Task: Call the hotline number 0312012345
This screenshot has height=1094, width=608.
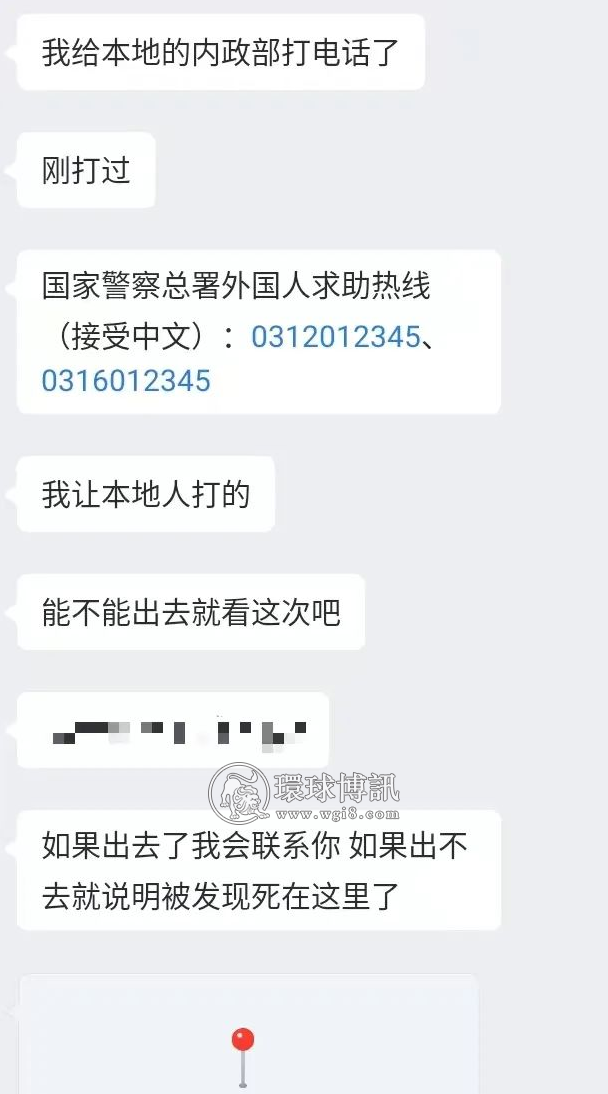Action: pyautogui.click(x=335, y=337)
